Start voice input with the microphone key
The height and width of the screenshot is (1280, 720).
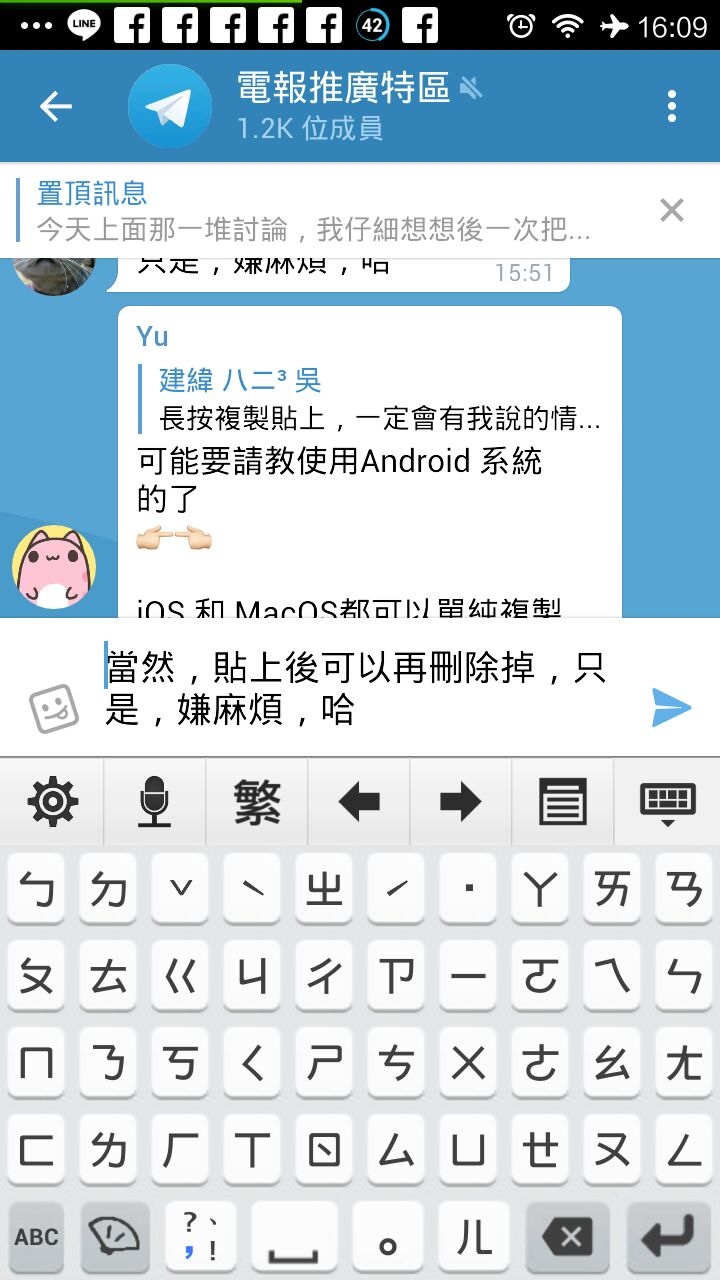(x=154, y=802)
